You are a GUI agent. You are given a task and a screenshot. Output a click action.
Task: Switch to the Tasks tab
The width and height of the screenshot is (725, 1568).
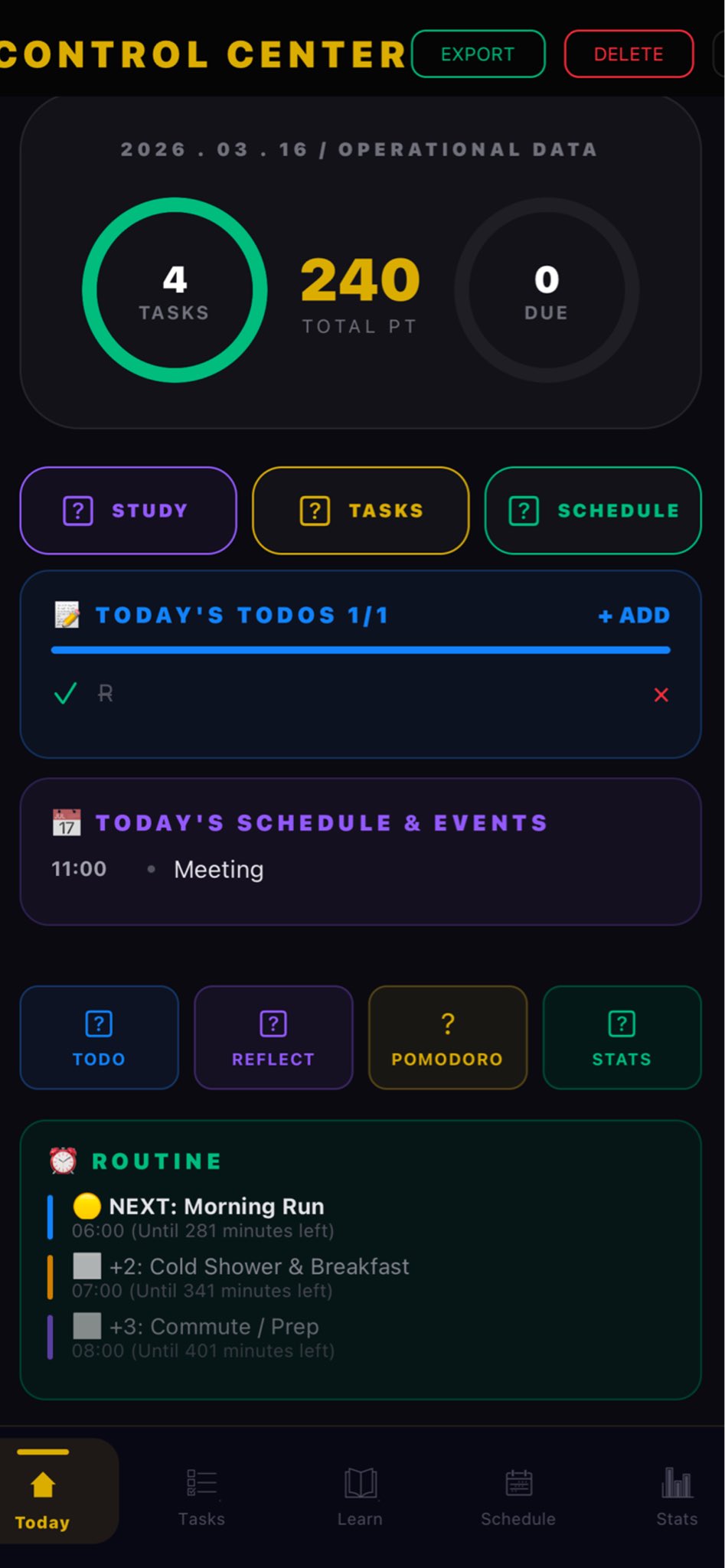click(x=201, y=1497)
